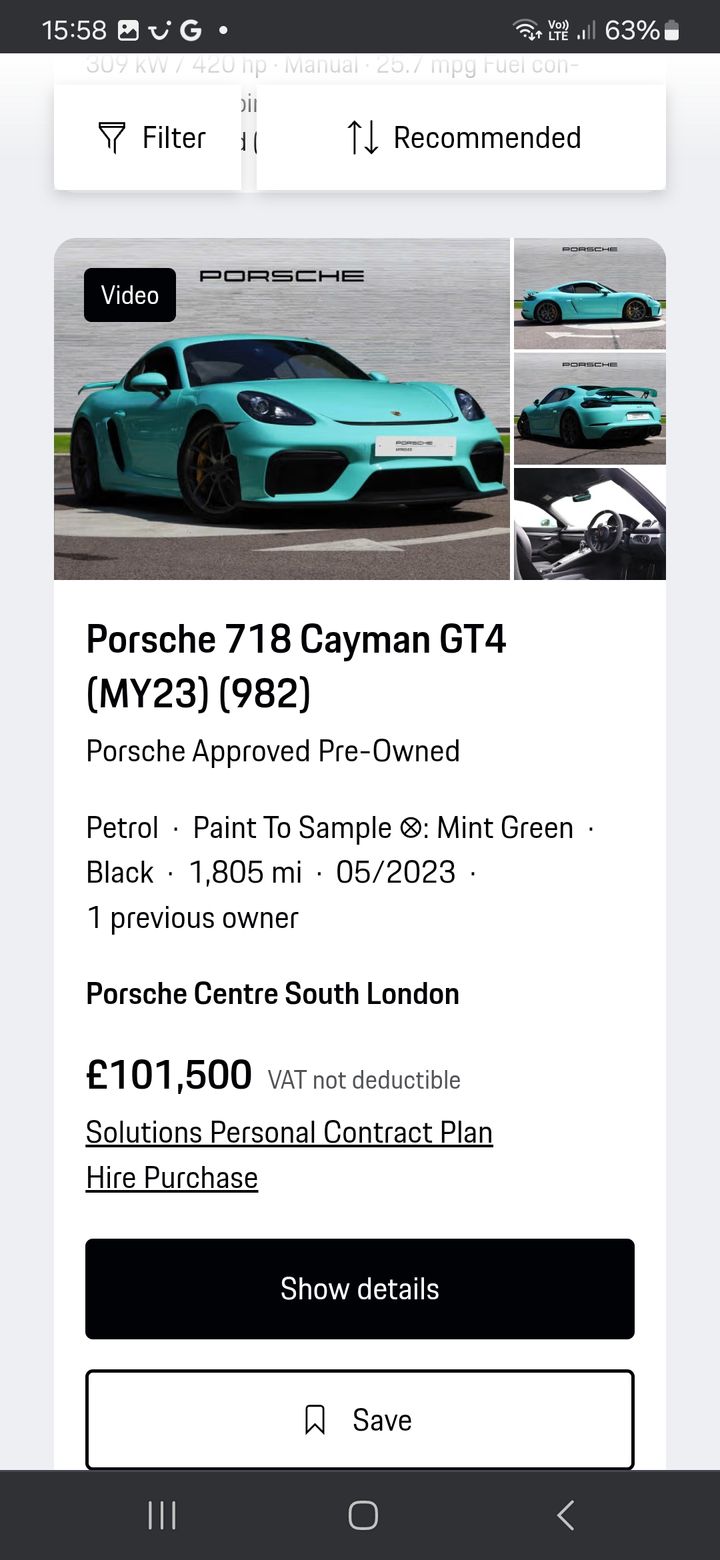720x1560 pixels.
Task: View the side-profile thumbnail photo
Action: [x=590, y=293]
